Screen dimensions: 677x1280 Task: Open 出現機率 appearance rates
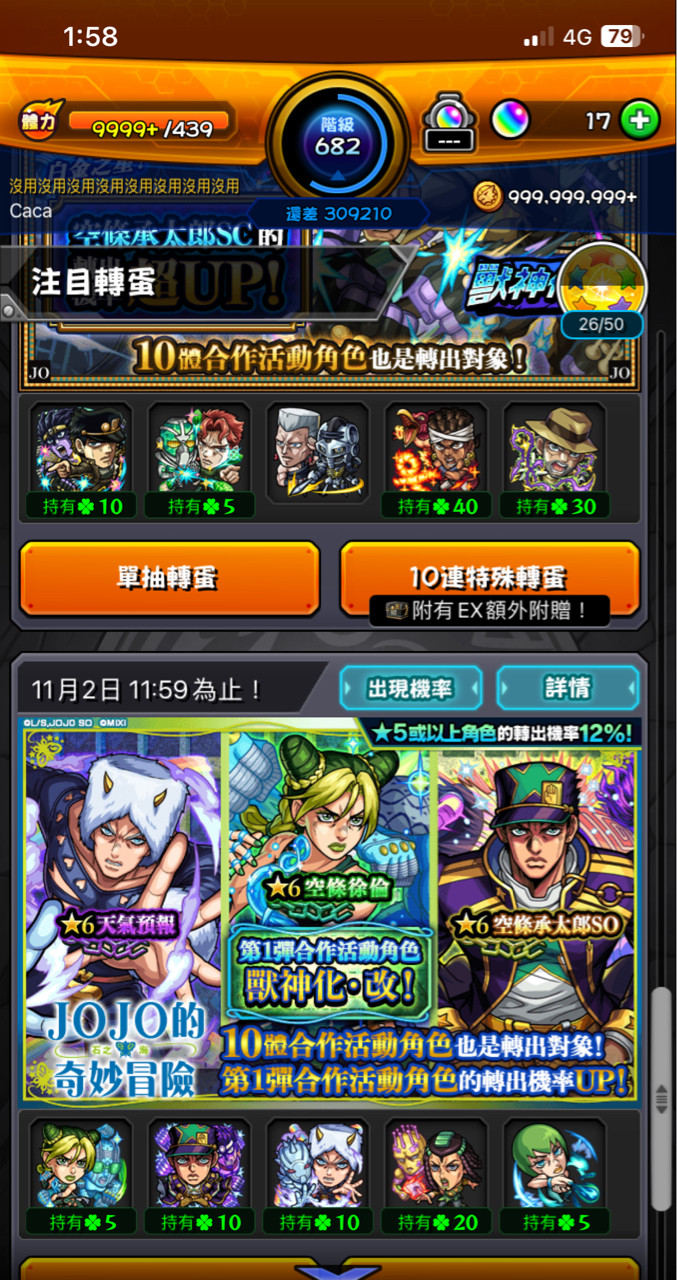(x=410, y=688)
